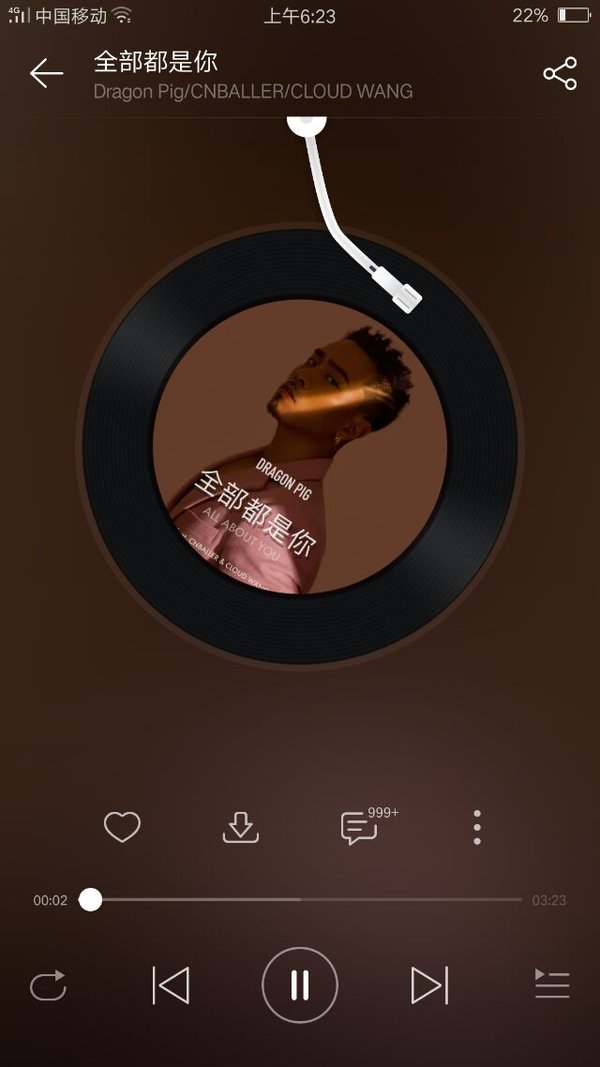This screenshot has height=1067, width=600.
Task: Download the current track
Action: [240, 827]
